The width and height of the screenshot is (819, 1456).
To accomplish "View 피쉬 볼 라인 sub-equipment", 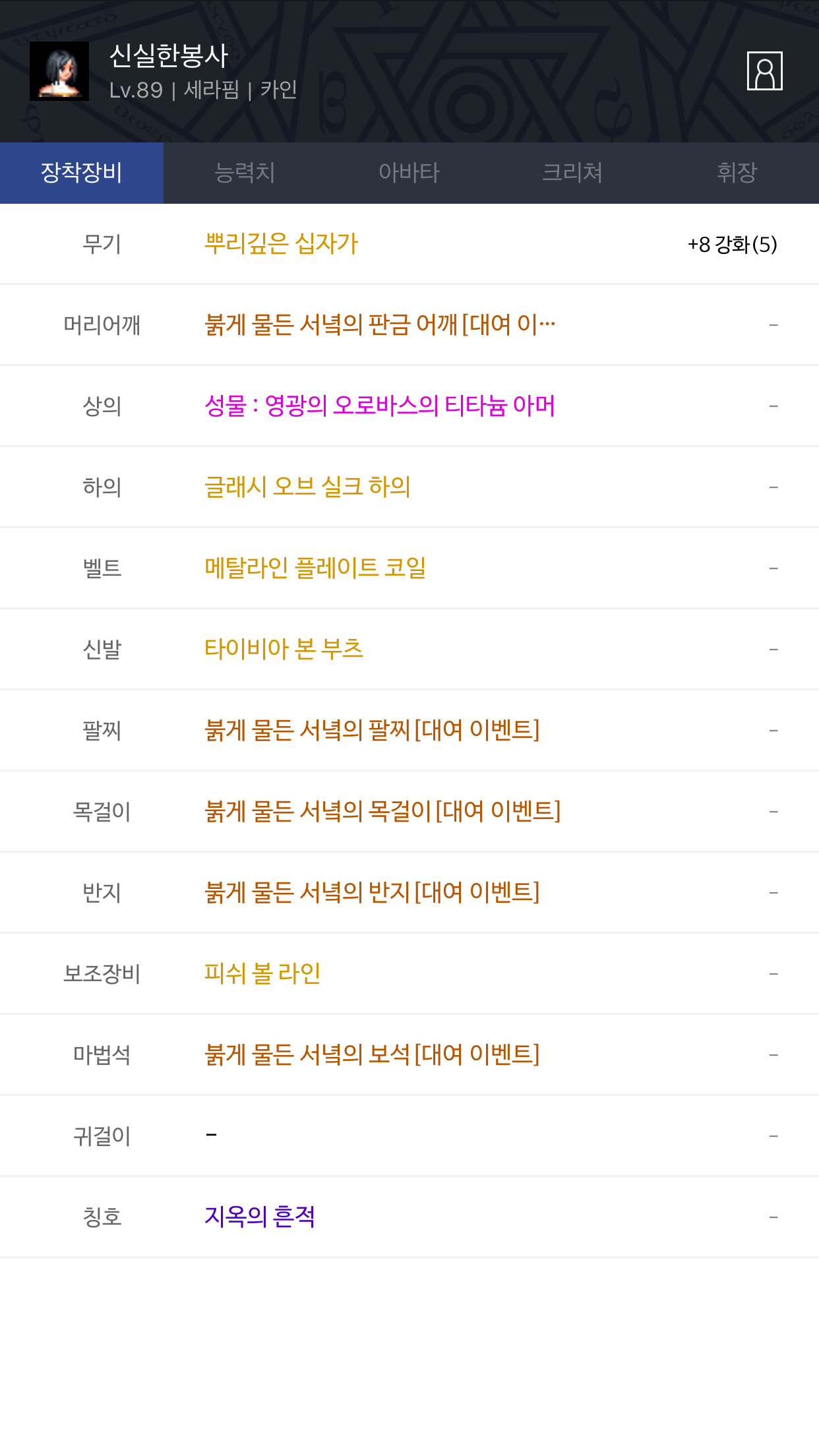I will [262, 973].
